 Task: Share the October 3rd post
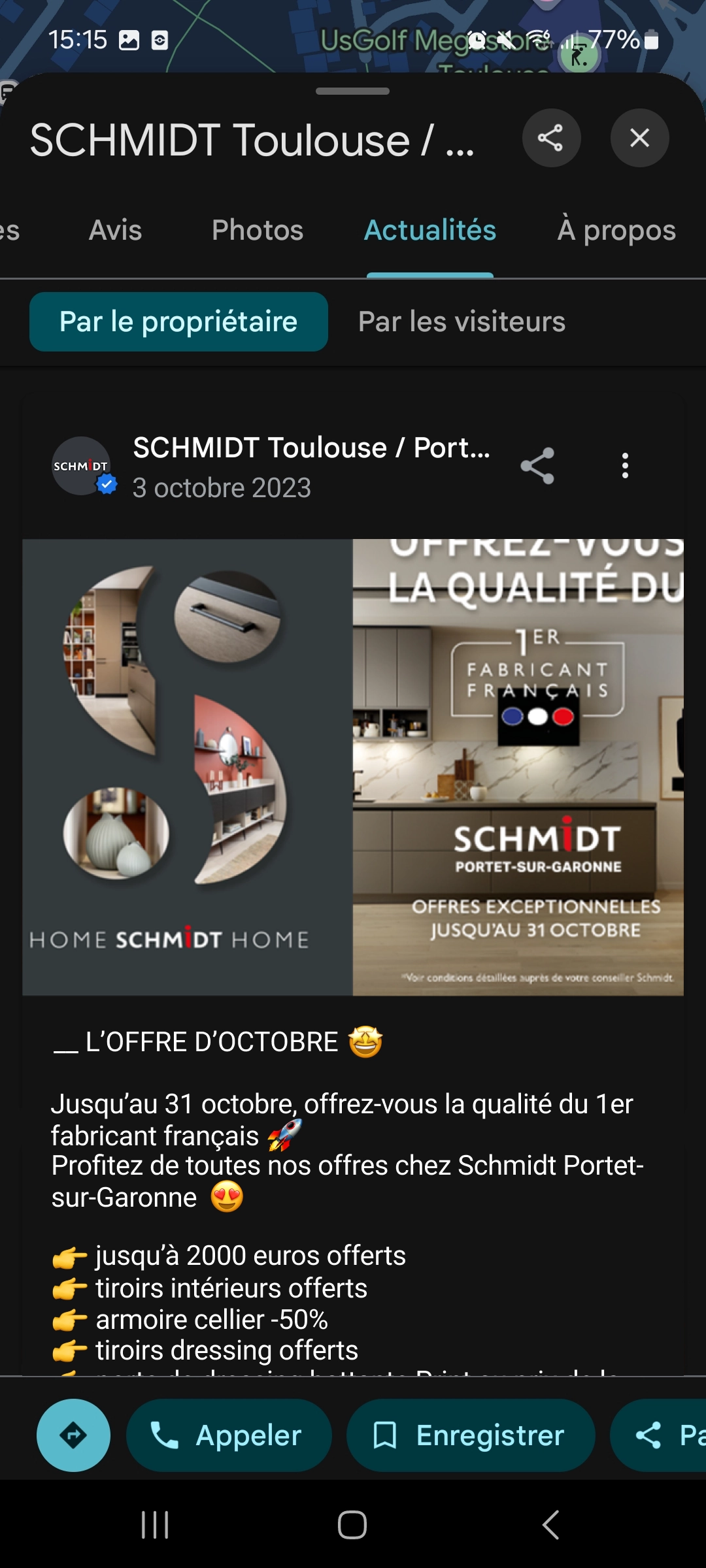click(536, 466)
